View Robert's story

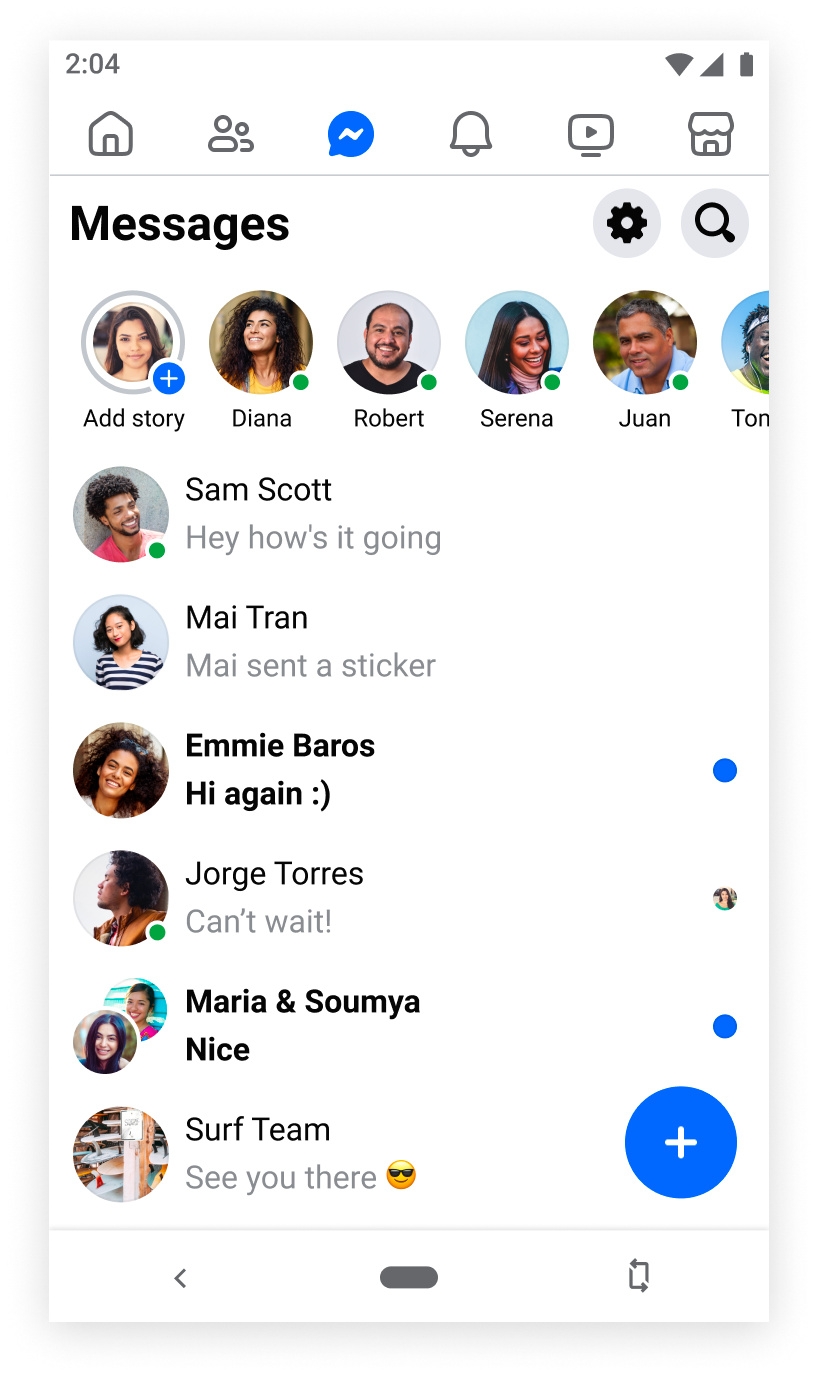tap(389, 343)
